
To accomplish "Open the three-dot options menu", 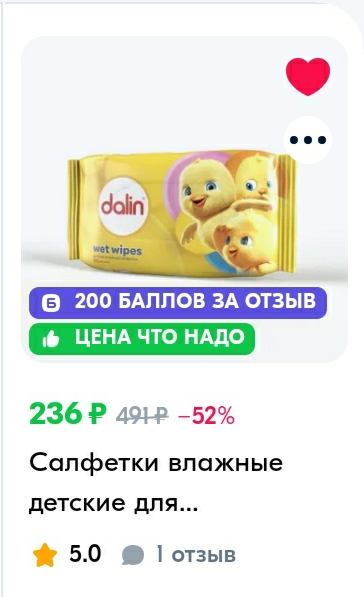I will point(308,140).
